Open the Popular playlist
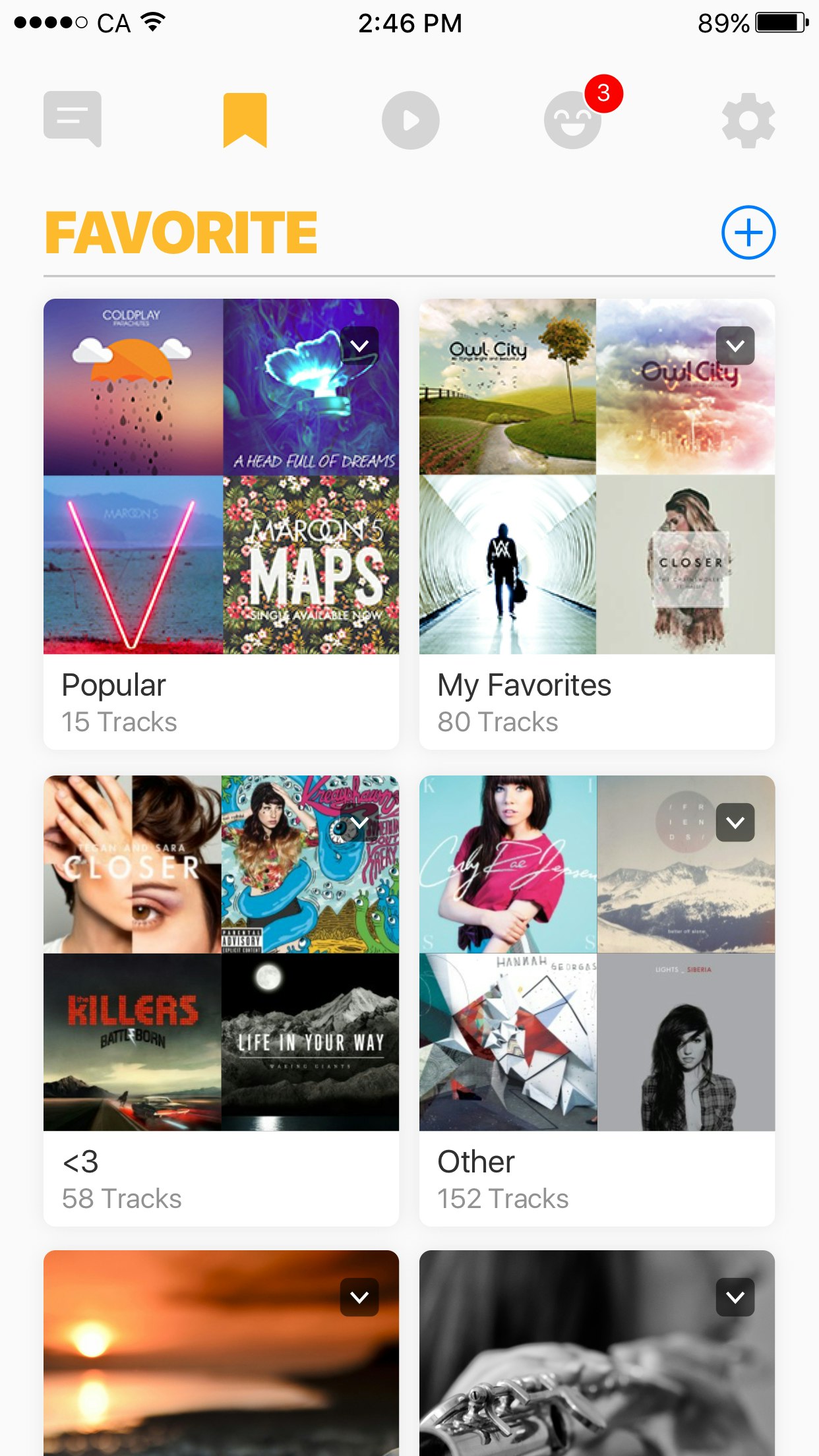 click(221, 686)
